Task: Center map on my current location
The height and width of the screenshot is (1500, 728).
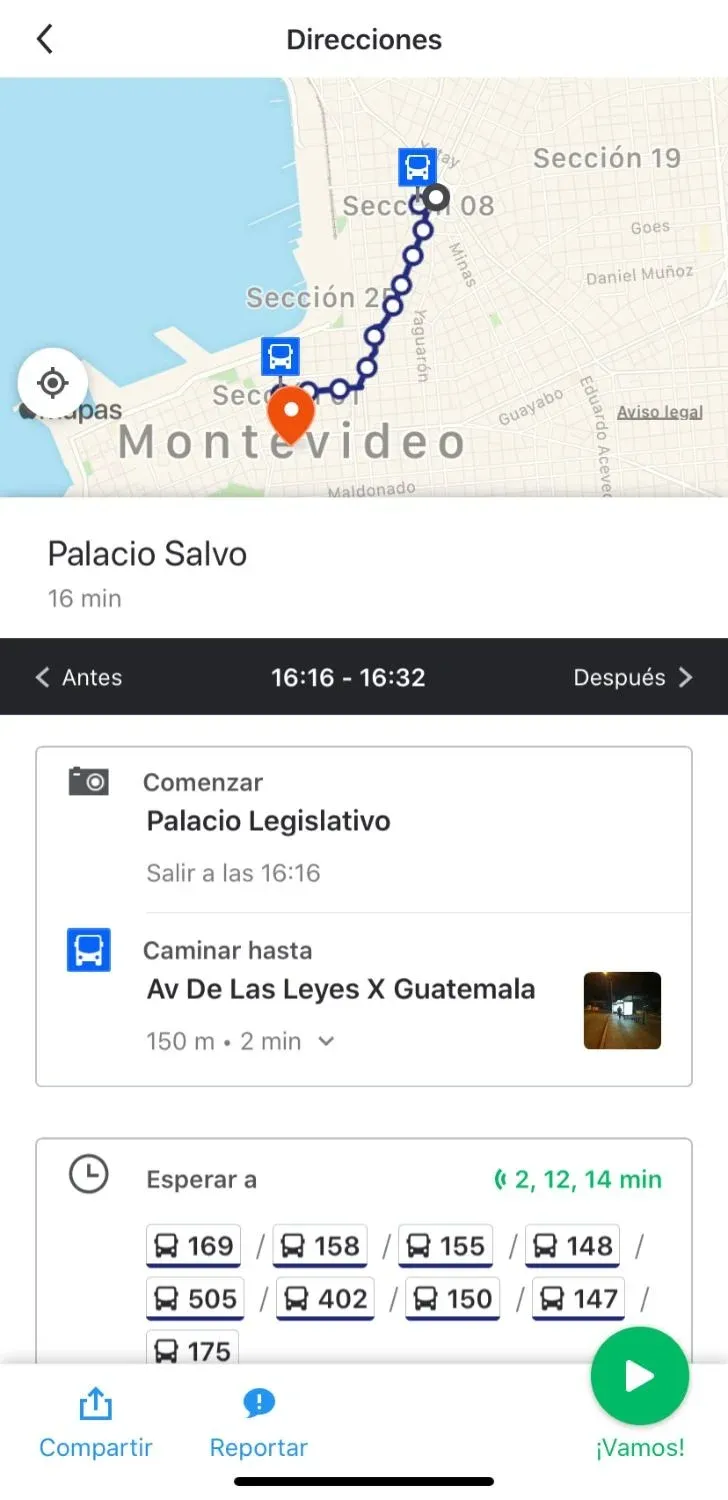Action: pyautogui.click(x=53, y=382)
